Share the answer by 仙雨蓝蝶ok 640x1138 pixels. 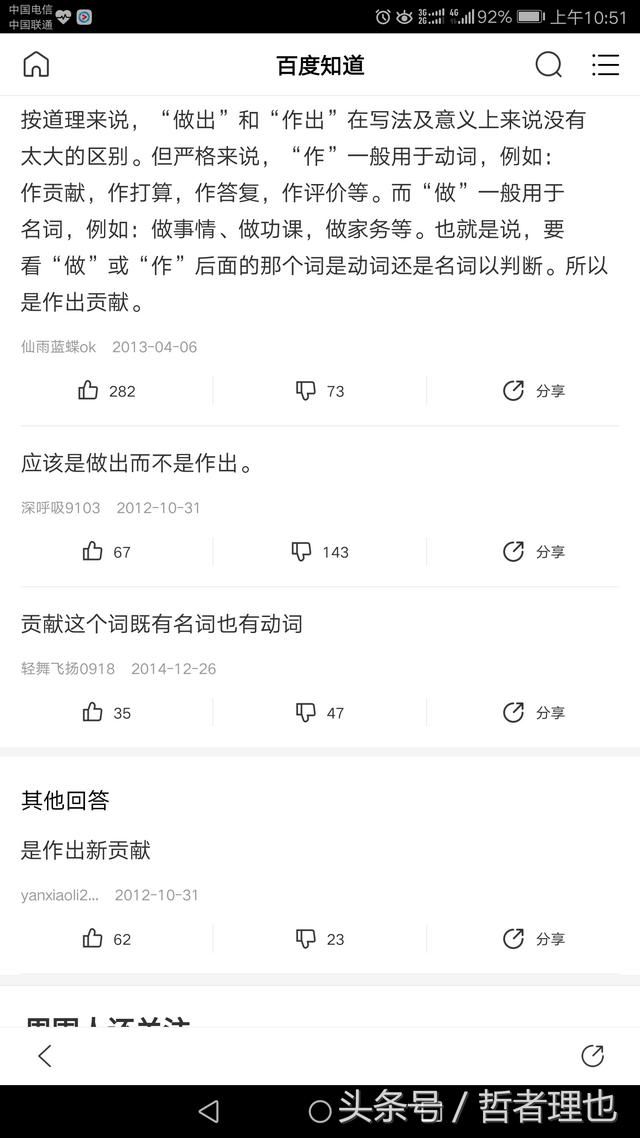[x=534, y=390]
